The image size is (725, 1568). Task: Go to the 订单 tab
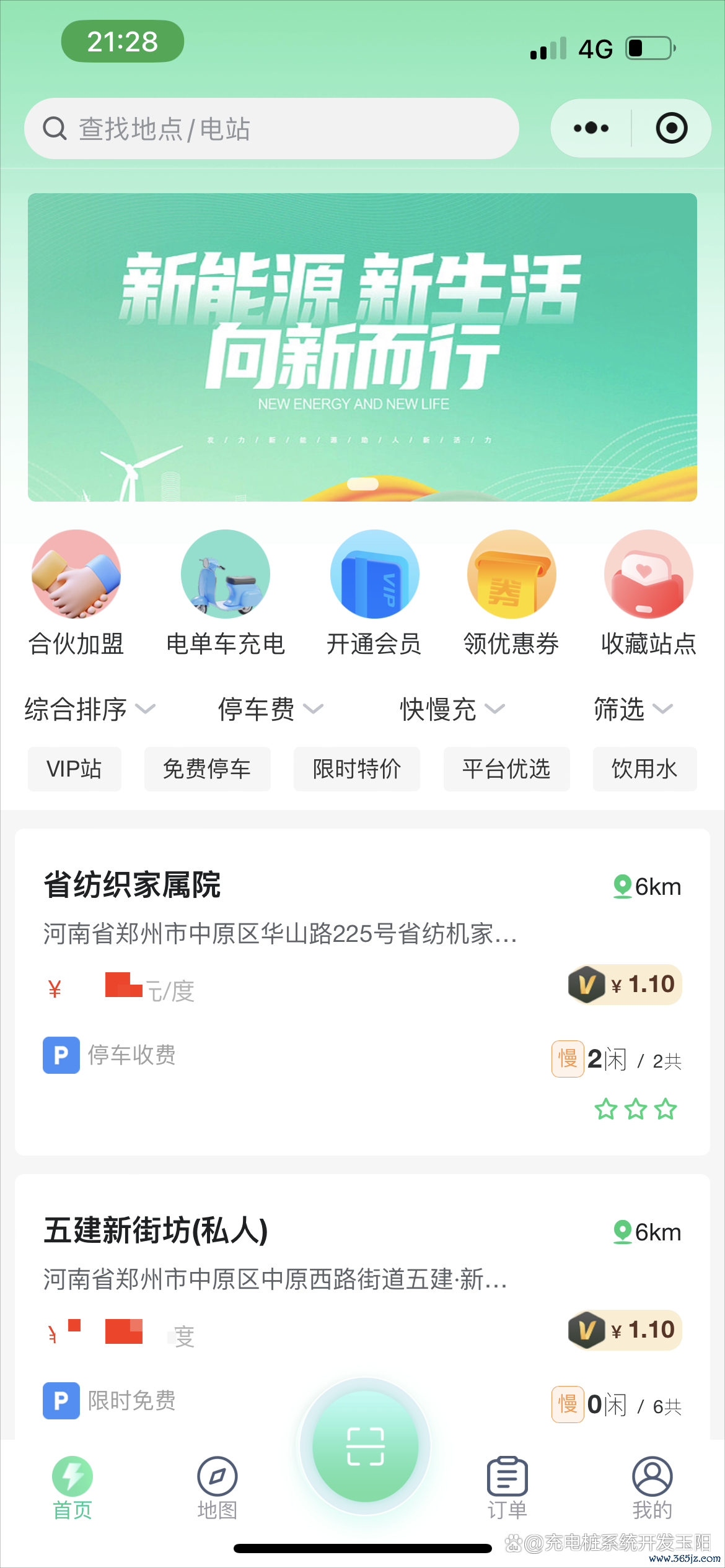pyautogui.click(x=507, y=1487)
